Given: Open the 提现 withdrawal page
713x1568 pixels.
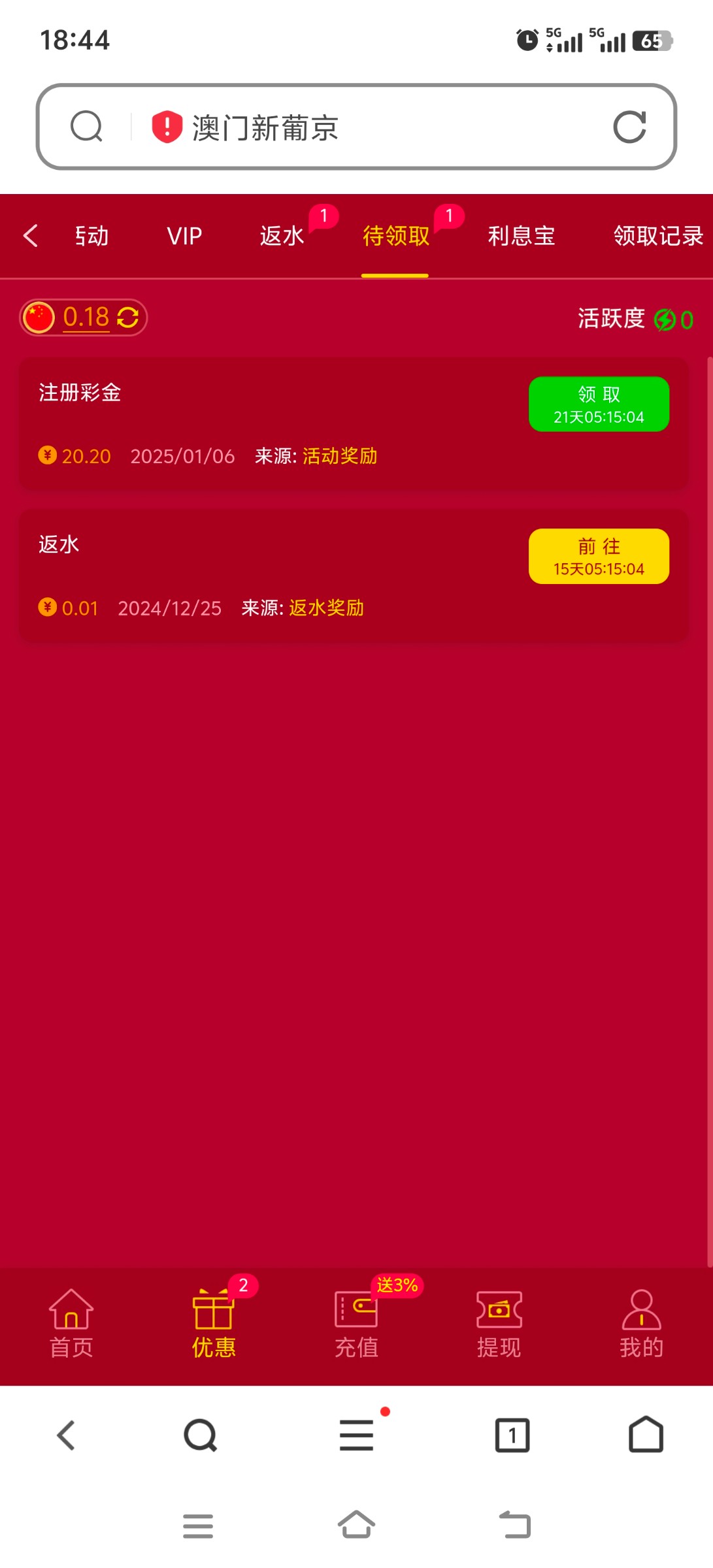Looking at the screenshot, I should coord(499,1323).
